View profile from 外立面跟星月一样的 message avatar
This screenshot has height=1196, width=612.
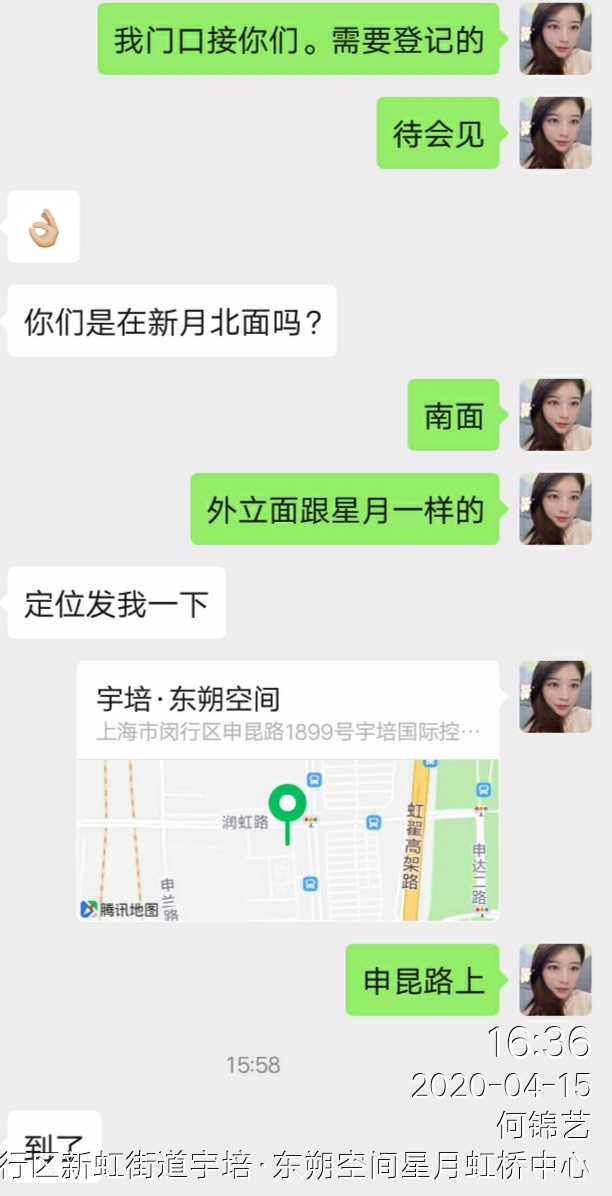(555, 509)
